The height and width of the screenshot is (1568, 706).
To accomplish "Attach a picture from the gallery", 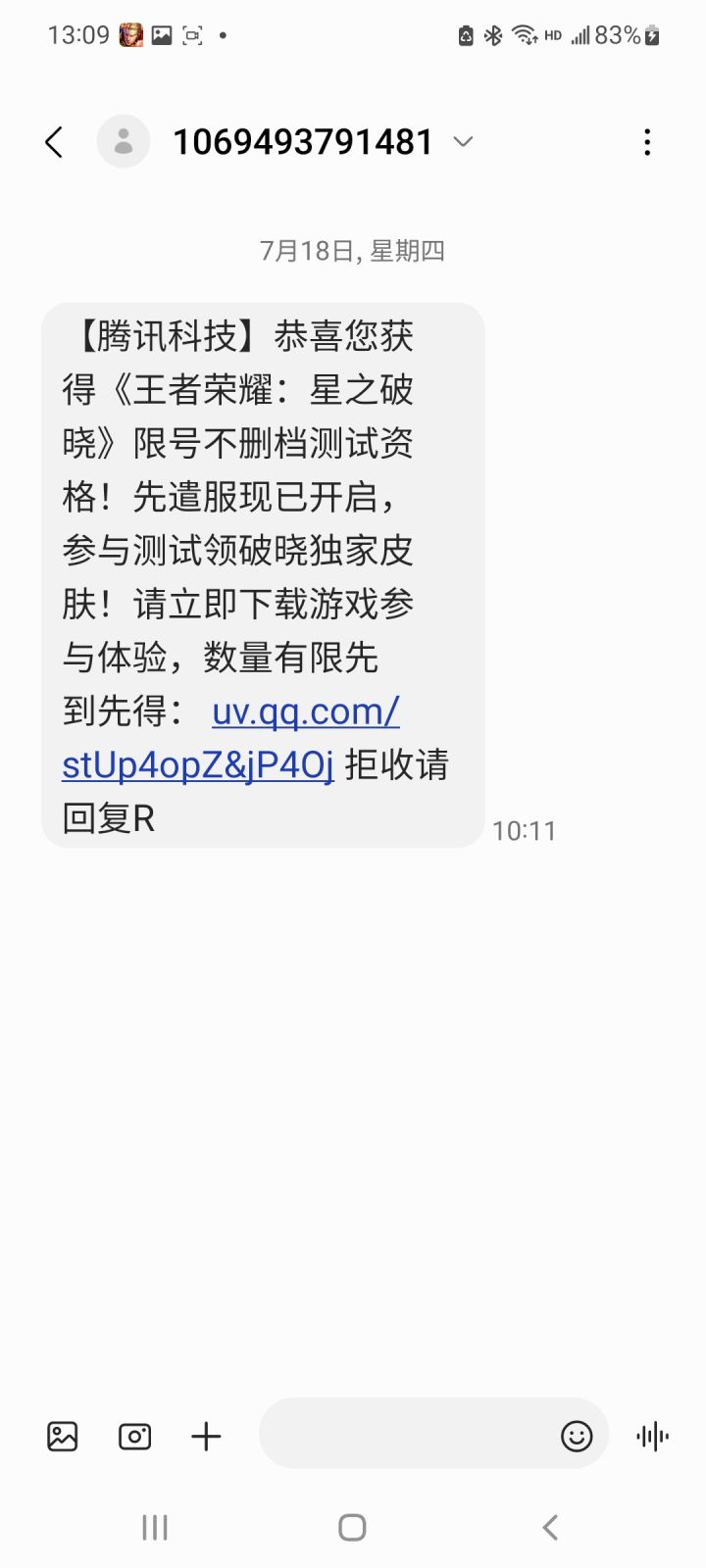I will (x=63, y=1437).
